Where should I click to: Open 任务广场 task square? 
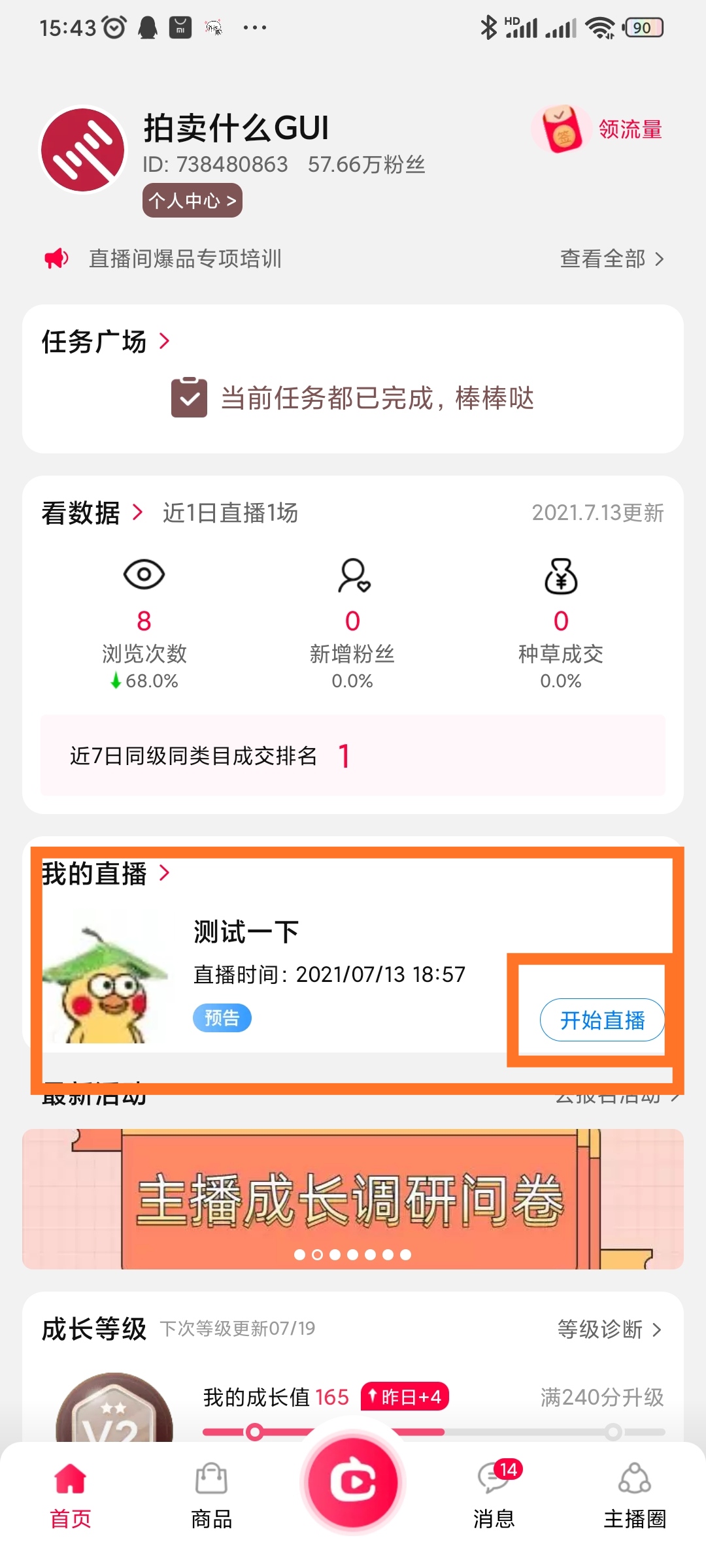tap(106, 342)
